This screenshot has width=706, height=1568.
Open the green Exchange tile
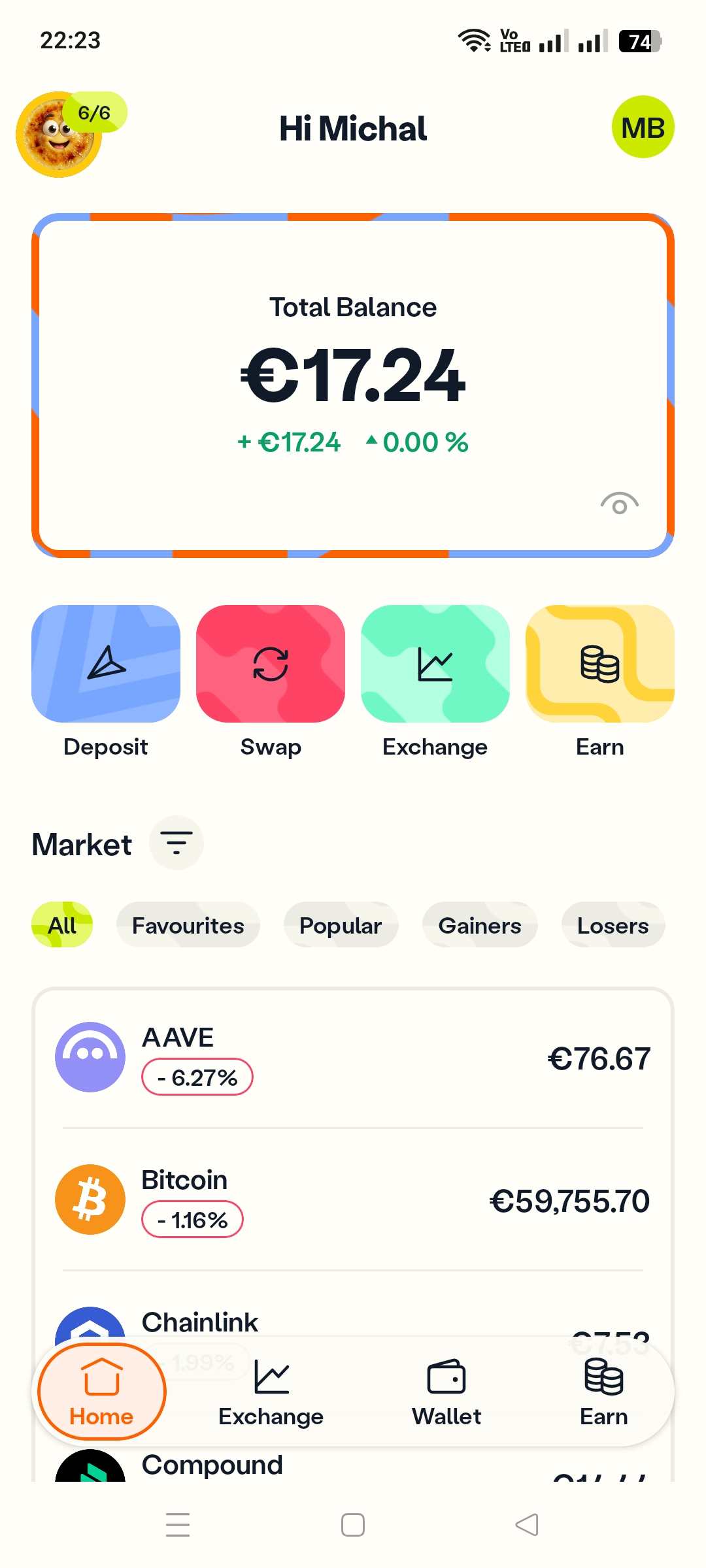(435, 664)
